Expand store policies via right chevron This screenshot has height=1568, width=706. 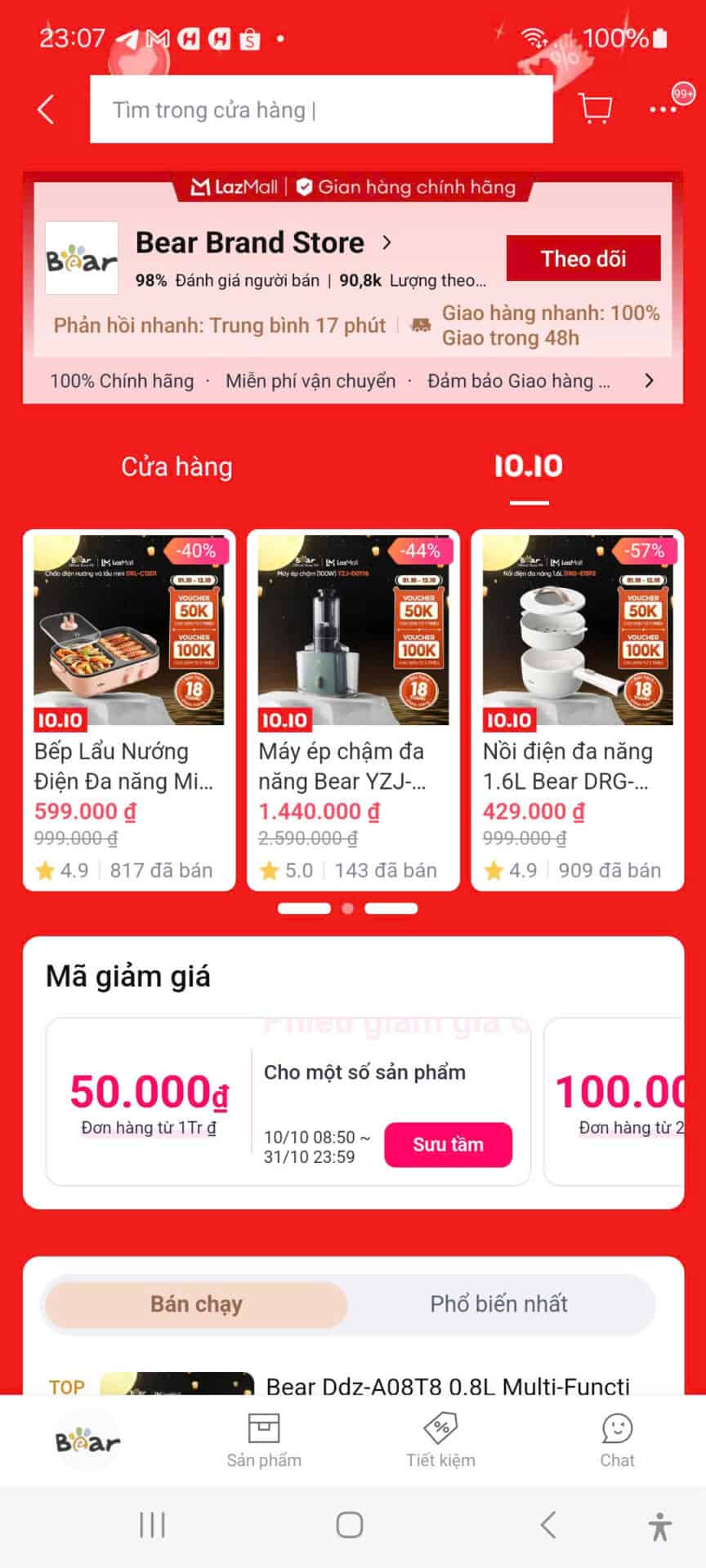click(650, 380)
